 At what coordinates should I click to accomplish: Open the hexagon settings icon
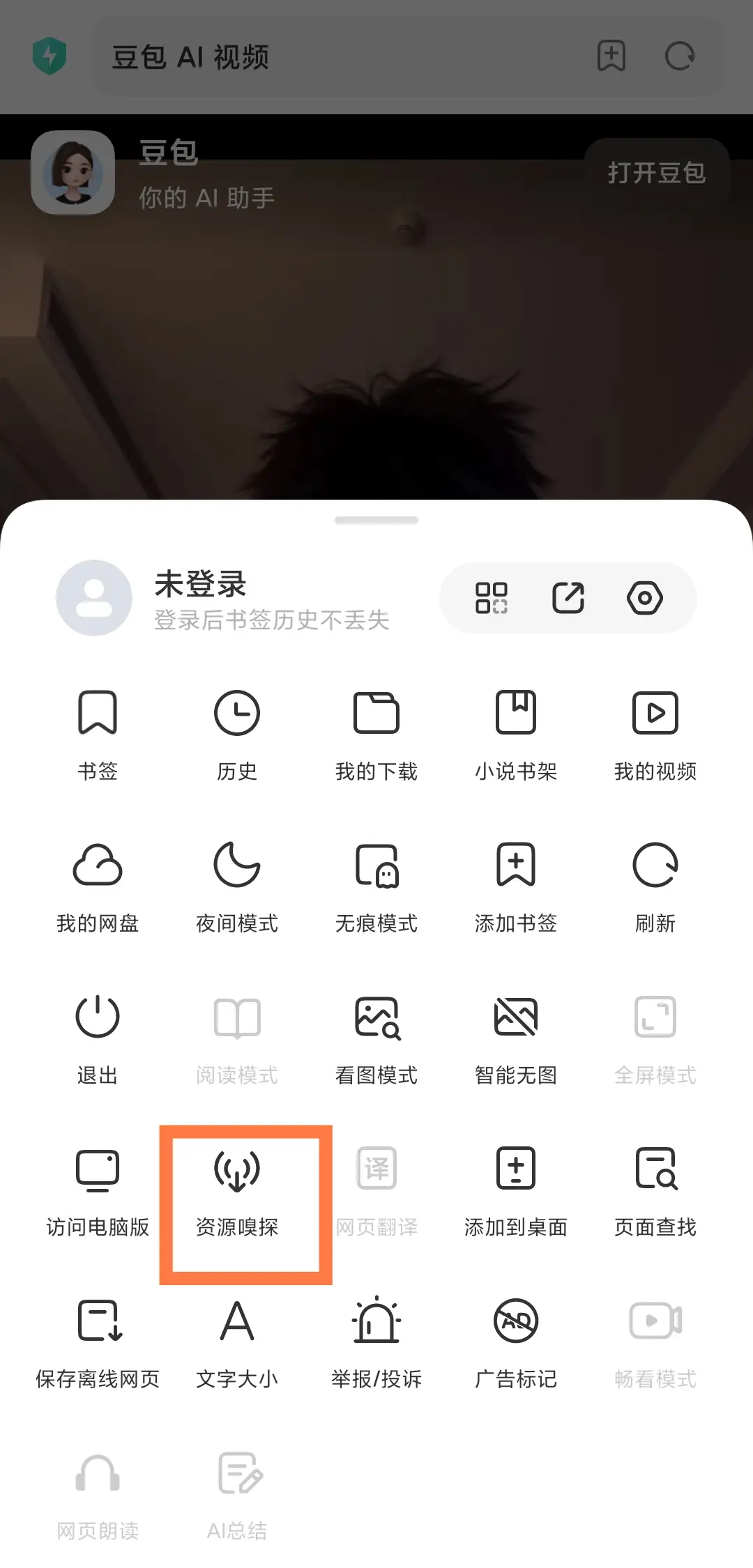click(645, 598)
